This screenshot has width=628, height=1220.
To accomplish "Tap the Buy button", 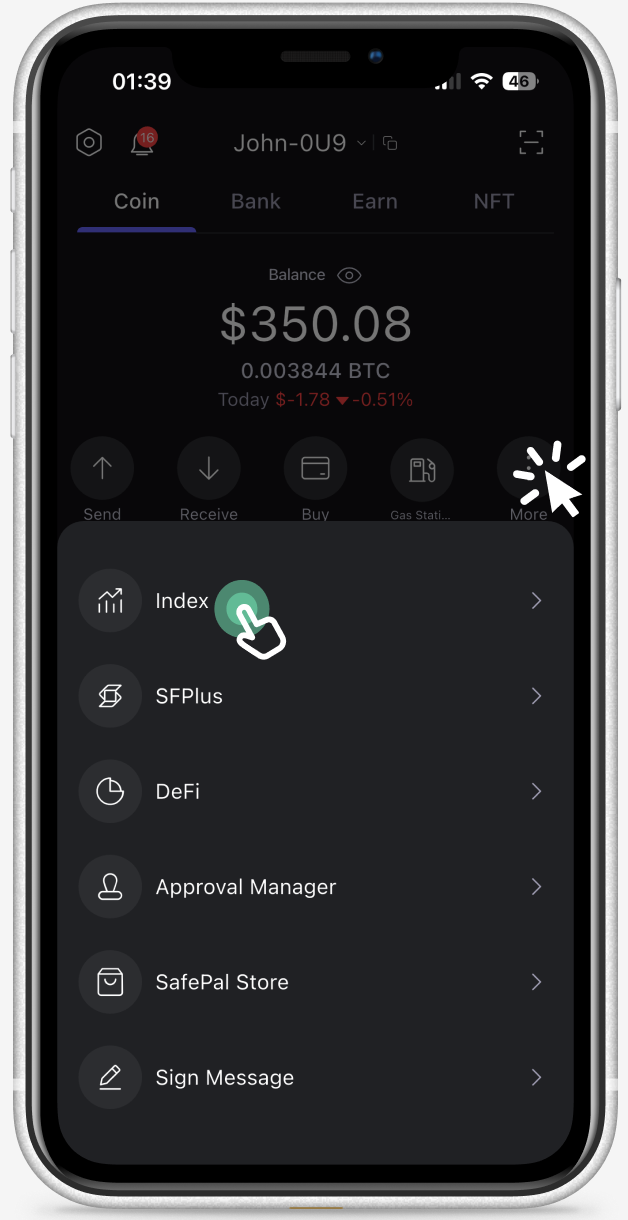I will 315,469.
